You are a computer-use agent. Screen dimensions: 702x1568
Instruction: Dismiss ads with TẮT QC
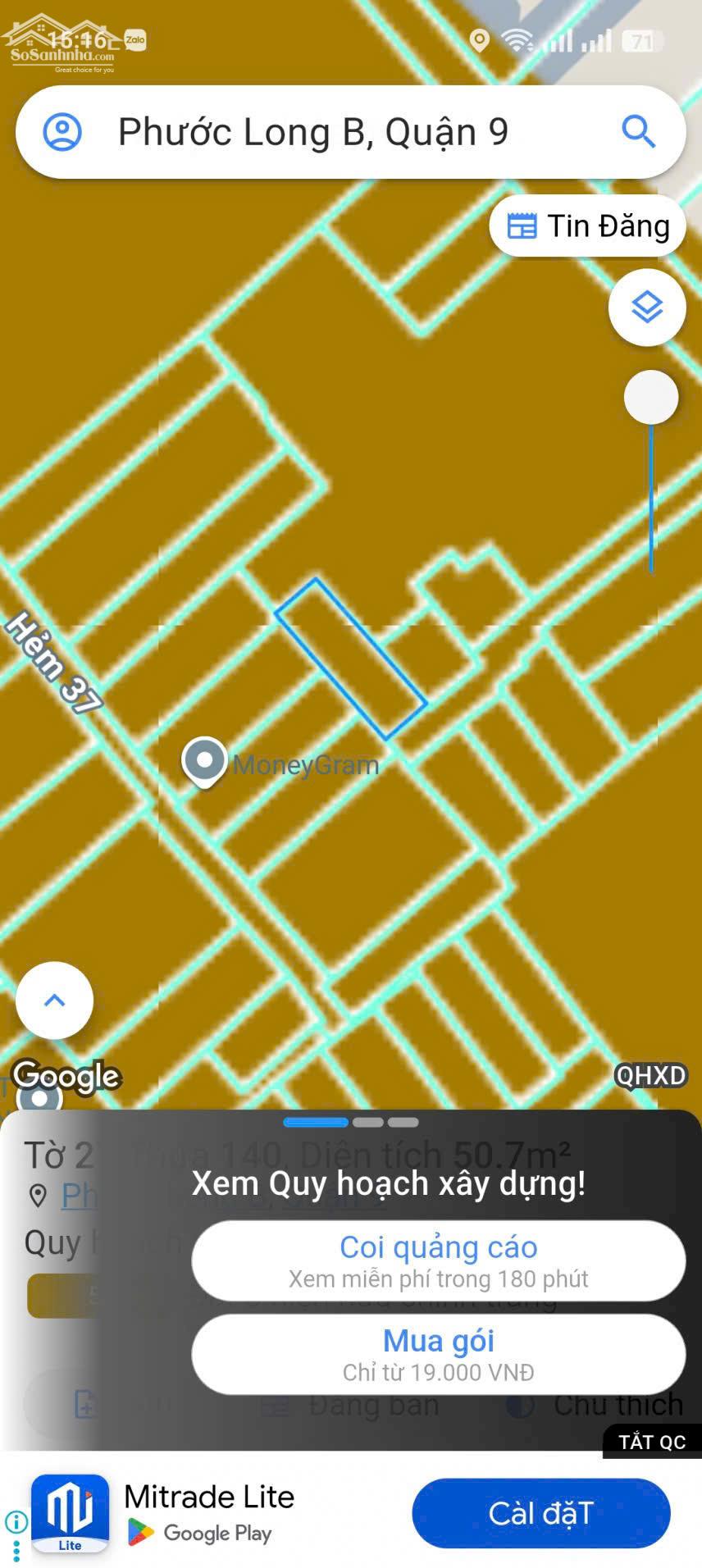click(652, 1443)
